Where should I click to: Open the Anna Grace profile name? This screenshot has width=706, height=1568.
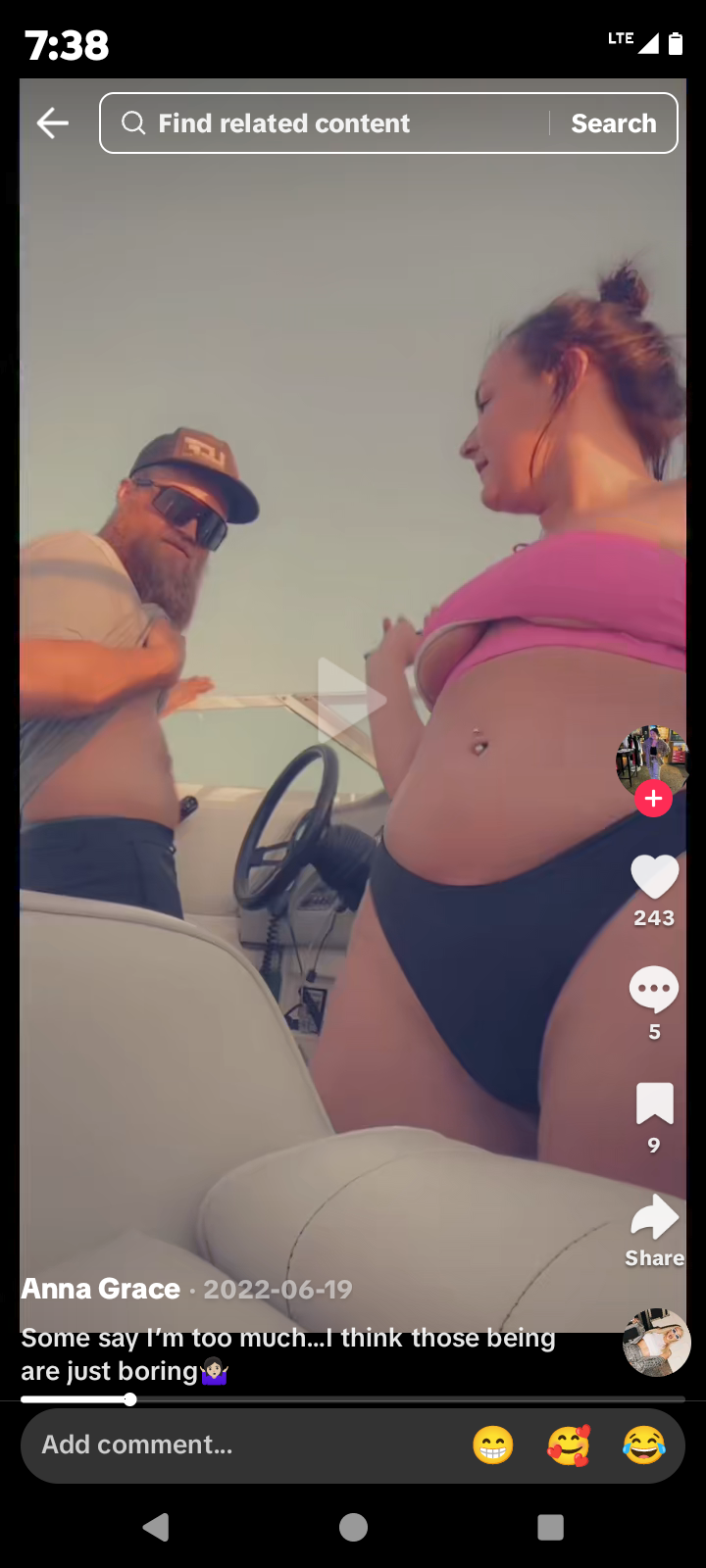tap(101, 1289)
